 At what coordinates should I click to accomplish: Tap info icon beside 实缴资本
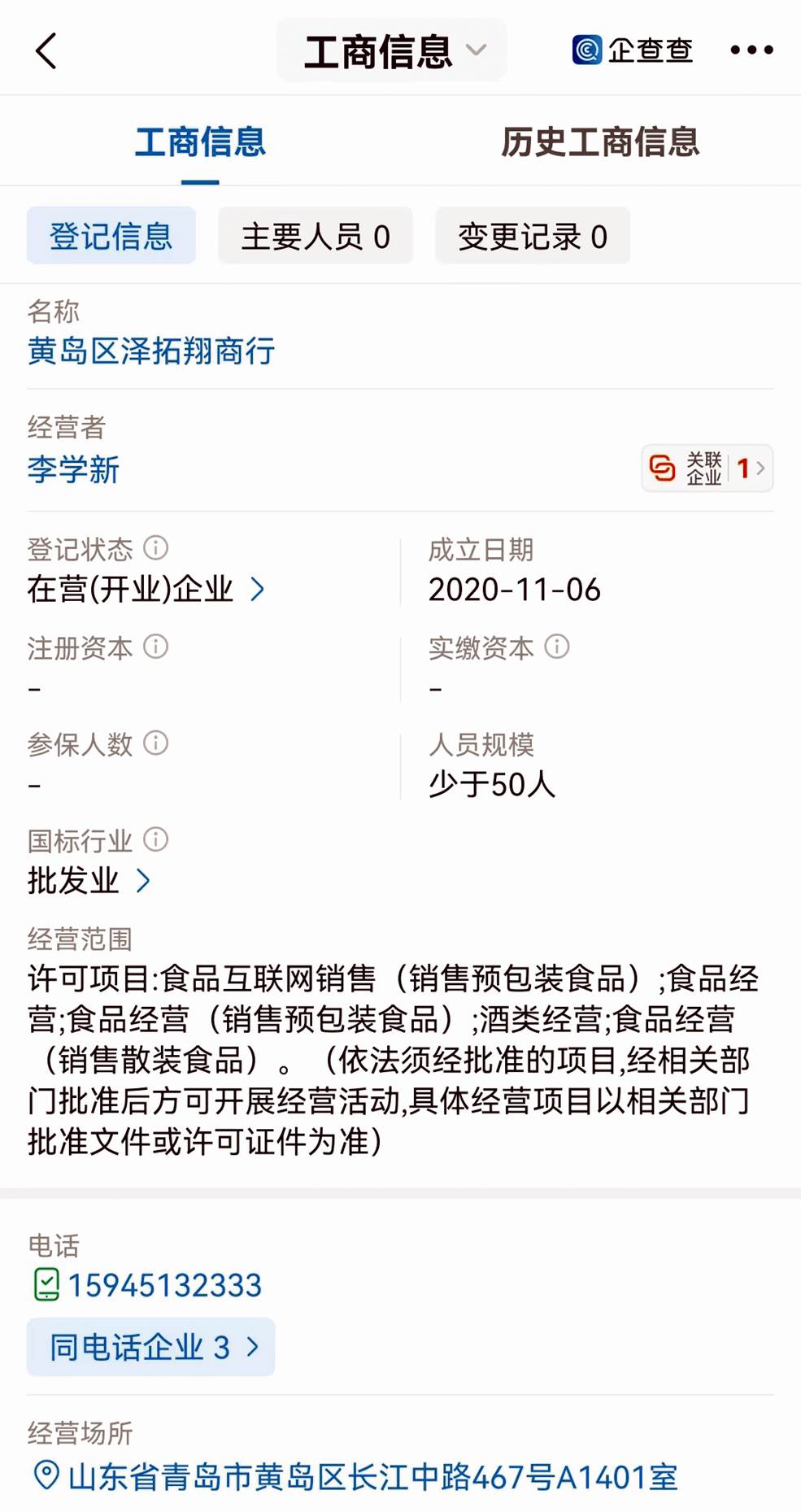click(x=557, y=647)
